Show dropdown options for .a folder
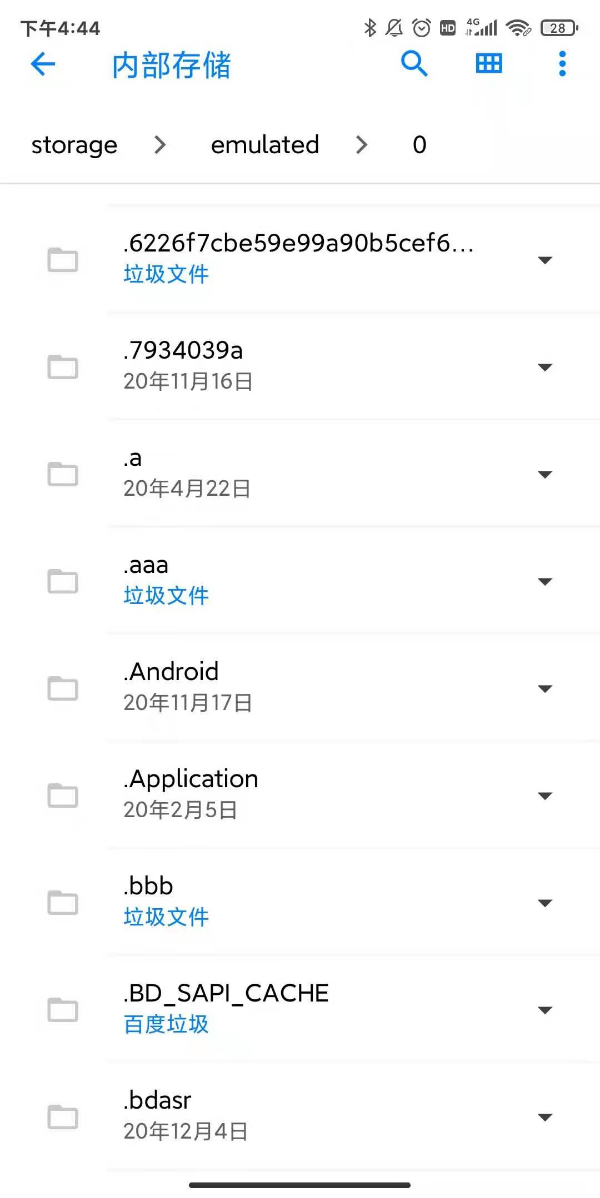 545,474
